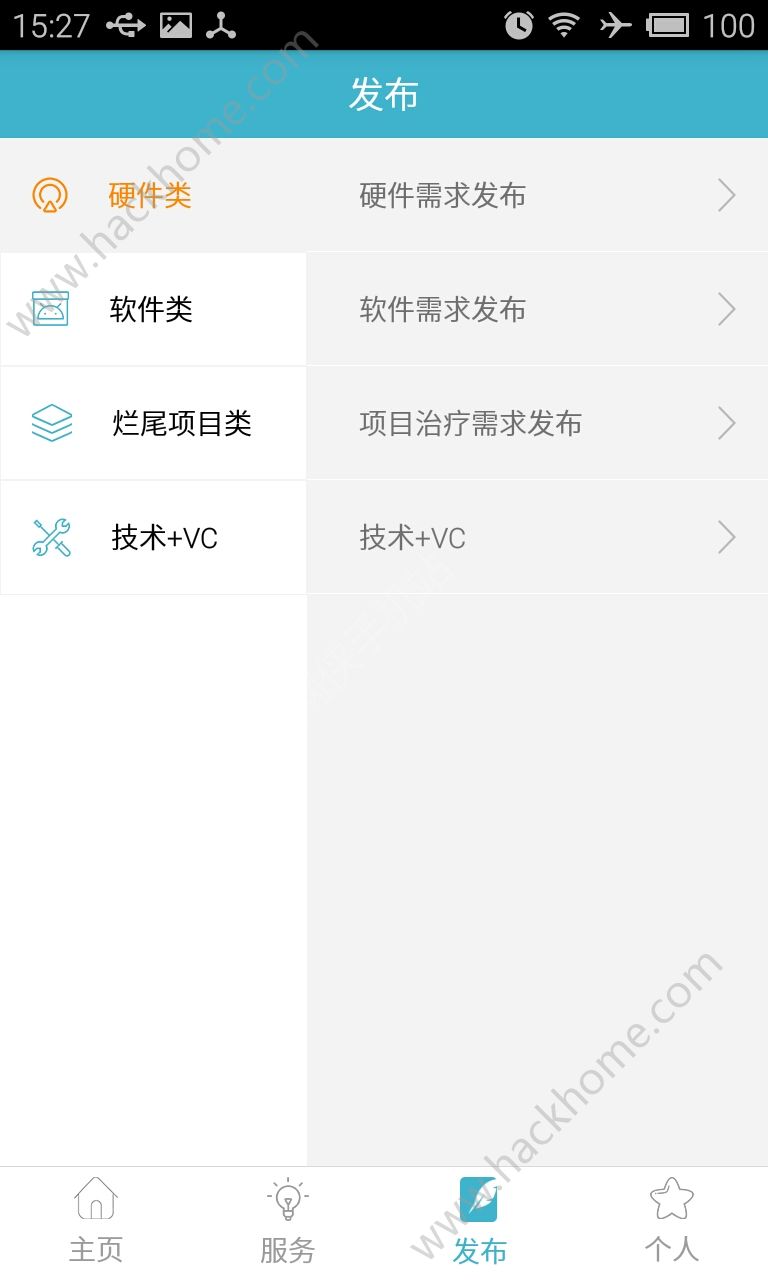Open the 技术+VC publish row on the right

pos(538,538)
